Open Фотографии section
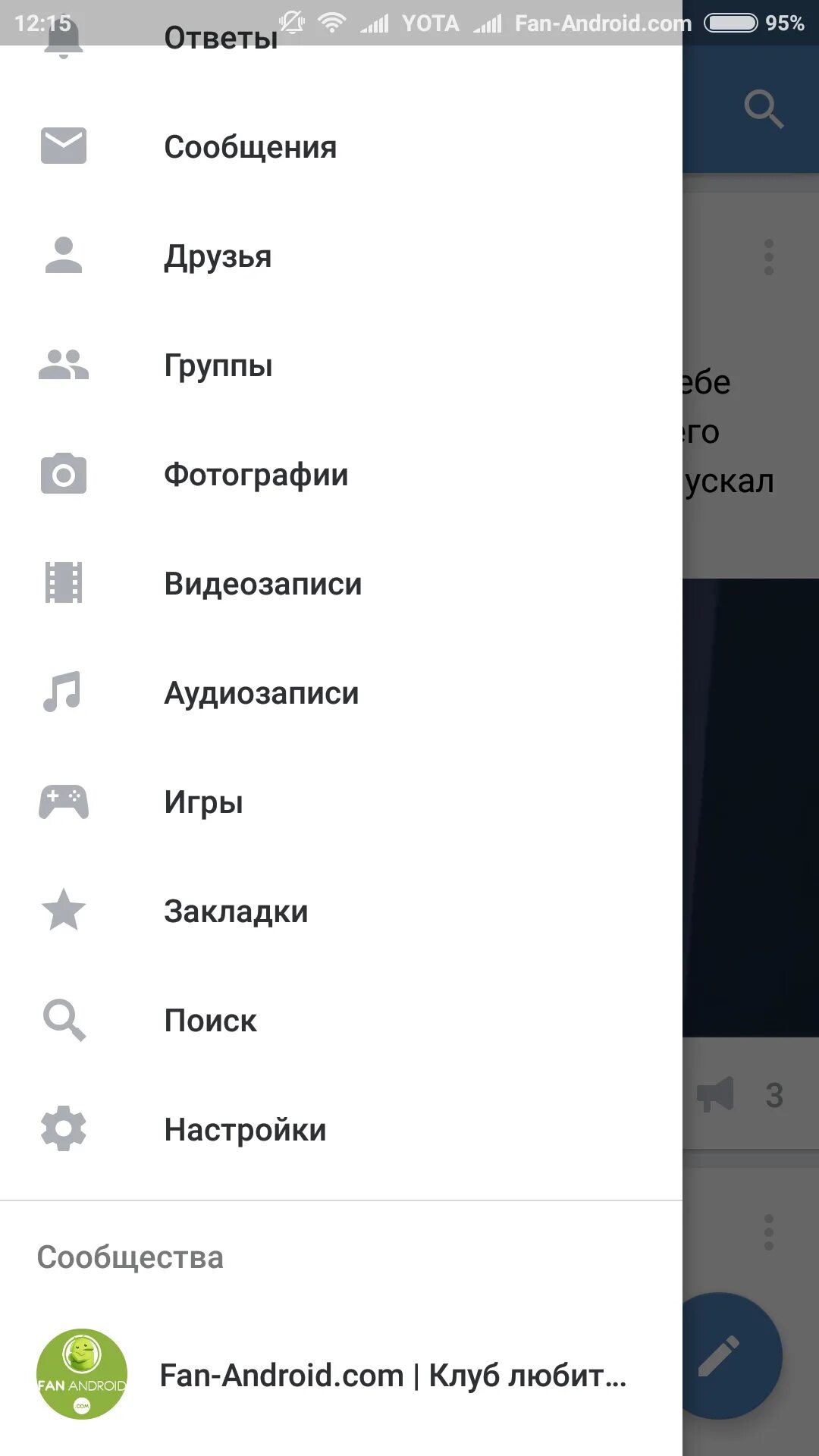The width and height of the screenshot is (819, 1456). pyautogui.click(x=256, y=475)
